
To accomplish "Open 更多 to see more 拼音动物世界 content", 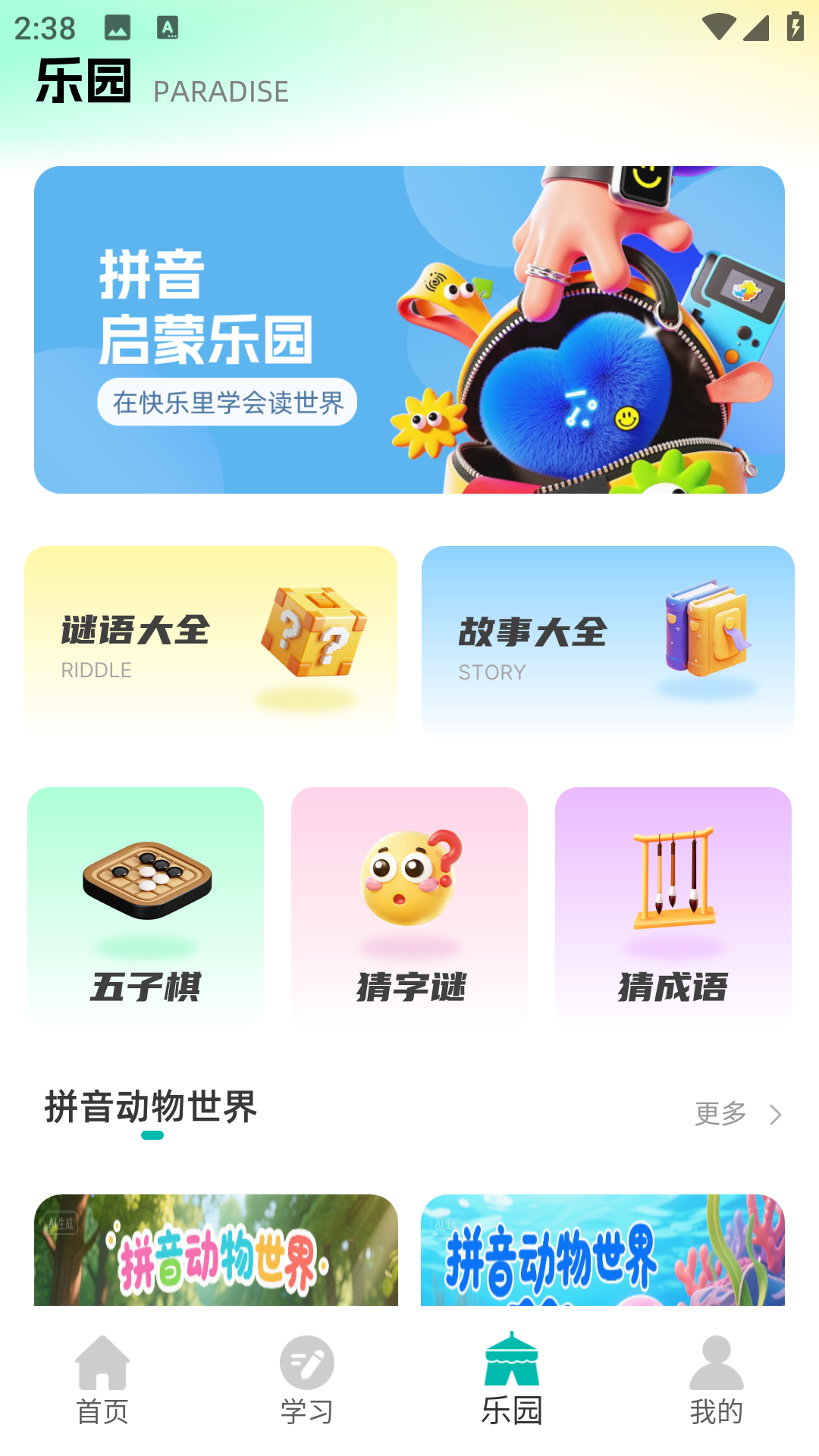I will click(719, 1113).
